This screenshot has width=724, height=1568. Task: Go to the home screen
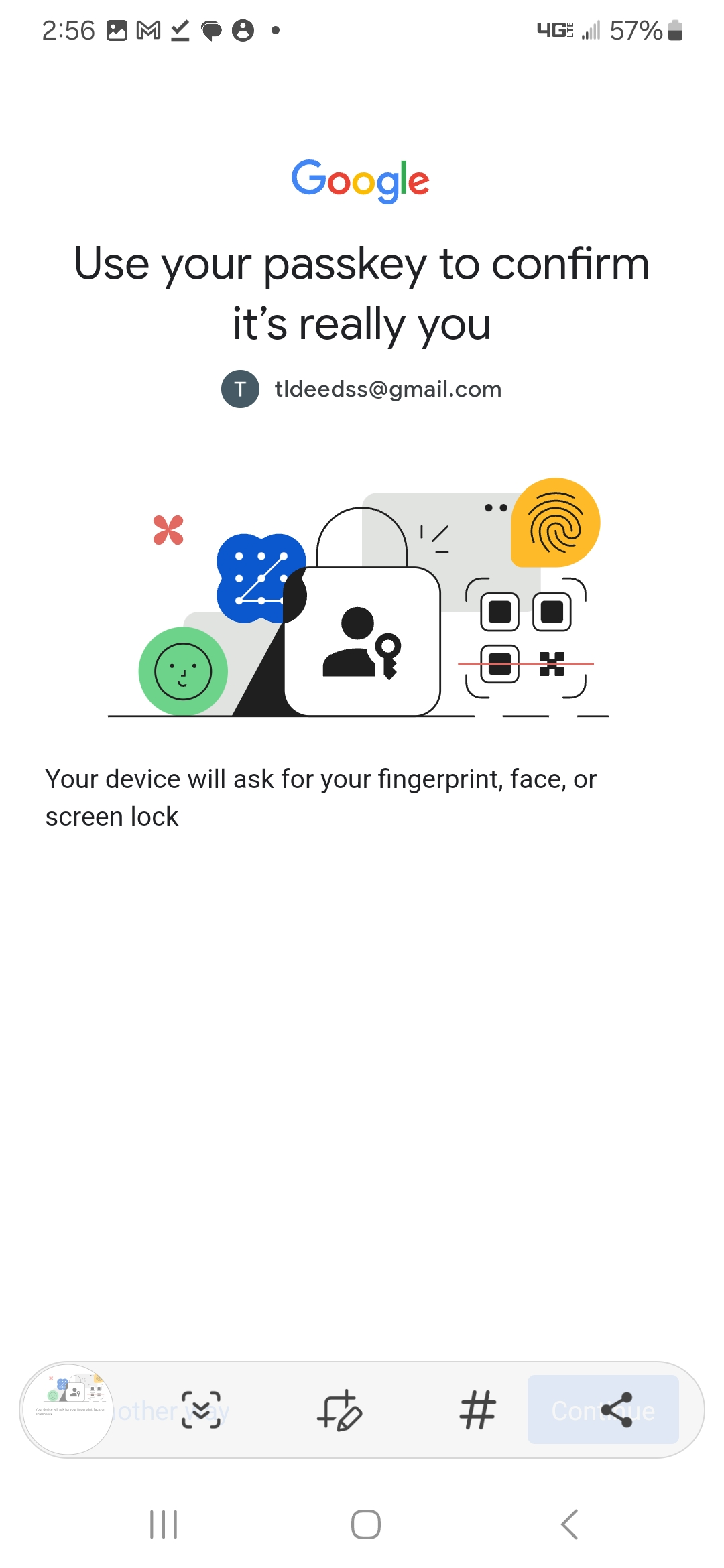click(x=366, y=1524)
